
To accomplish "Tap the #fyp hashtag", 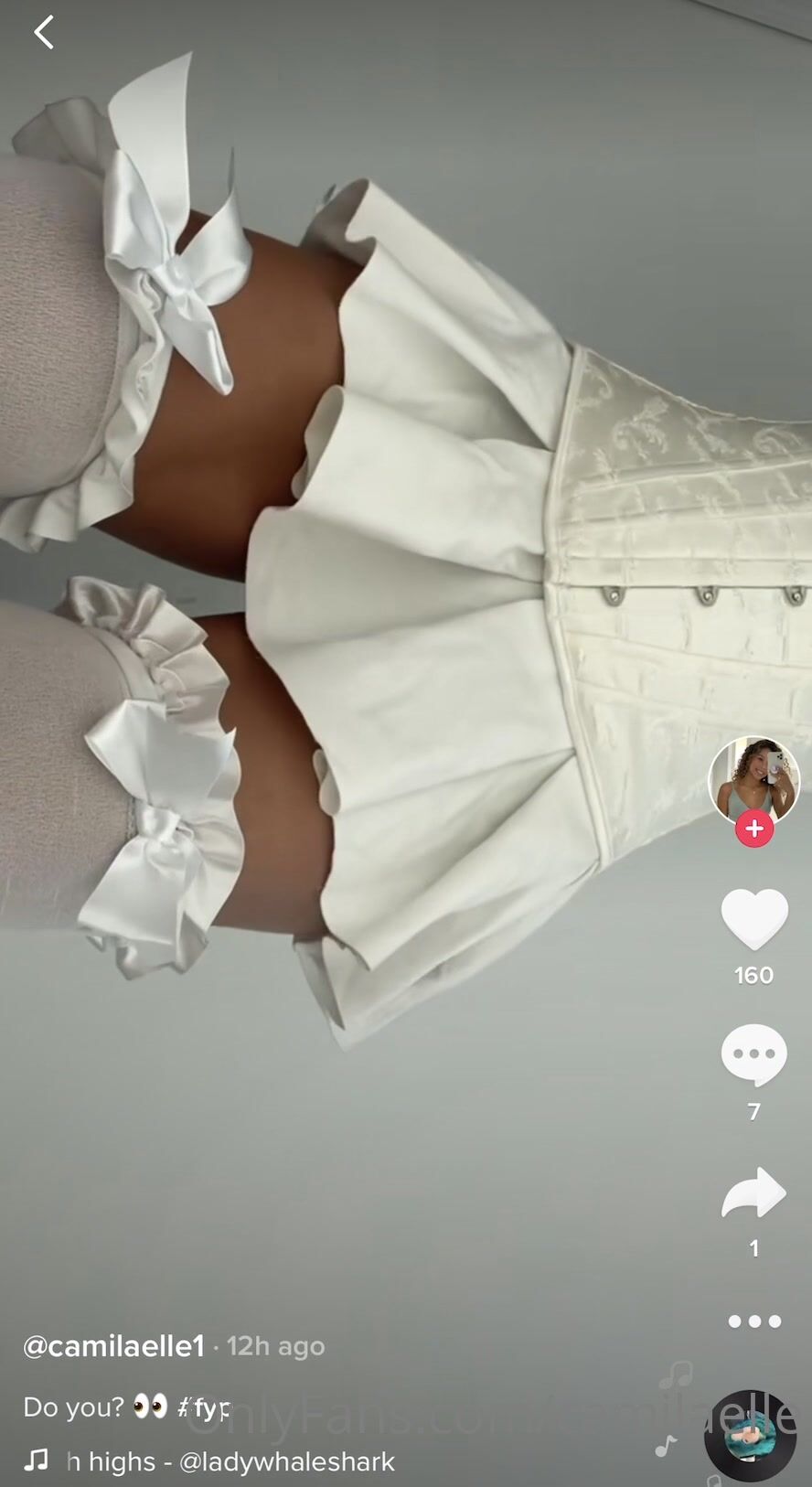I will (x=204, y=1407).
